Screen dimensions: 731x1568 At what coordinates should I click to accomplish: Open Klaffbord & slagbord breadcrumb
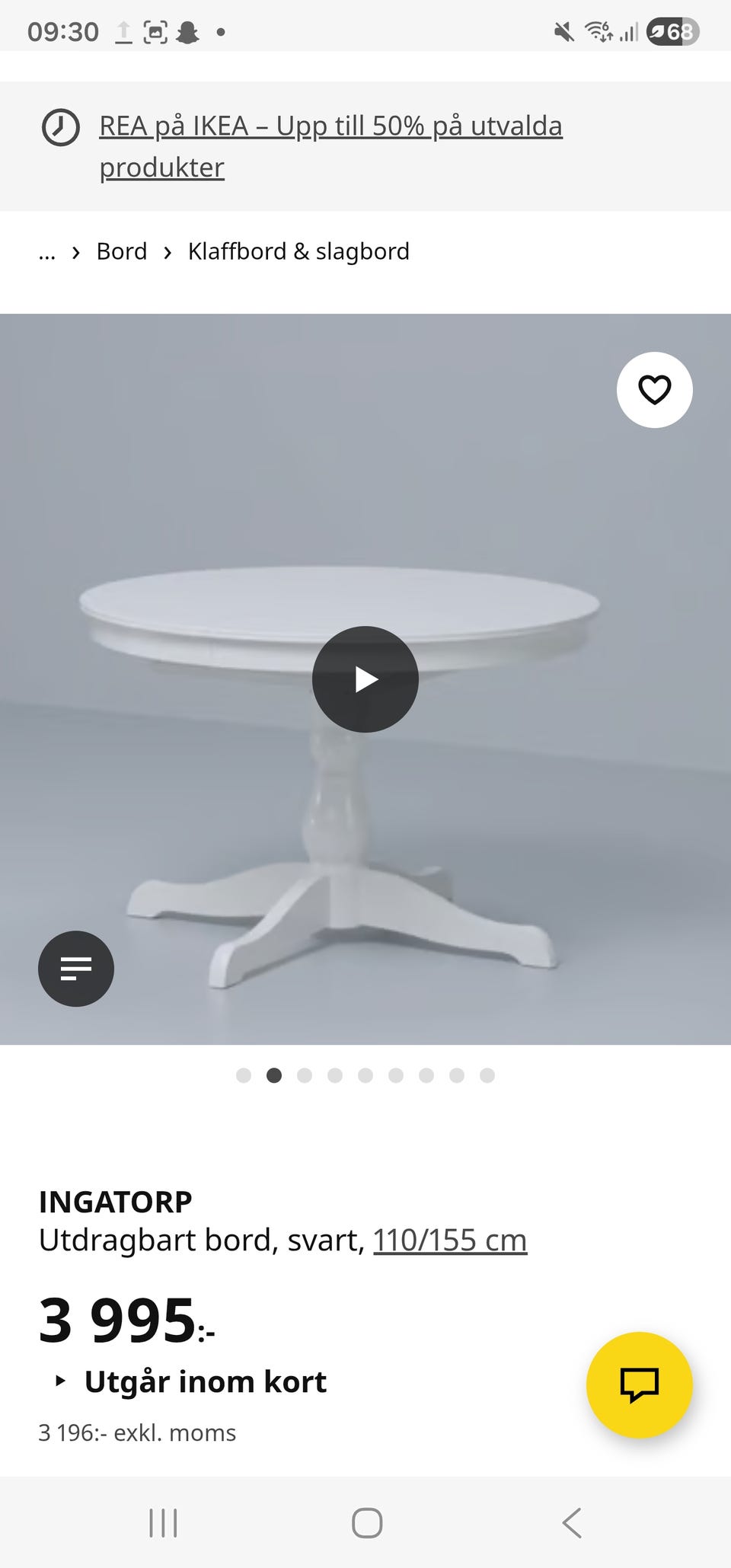click(298, 252)
